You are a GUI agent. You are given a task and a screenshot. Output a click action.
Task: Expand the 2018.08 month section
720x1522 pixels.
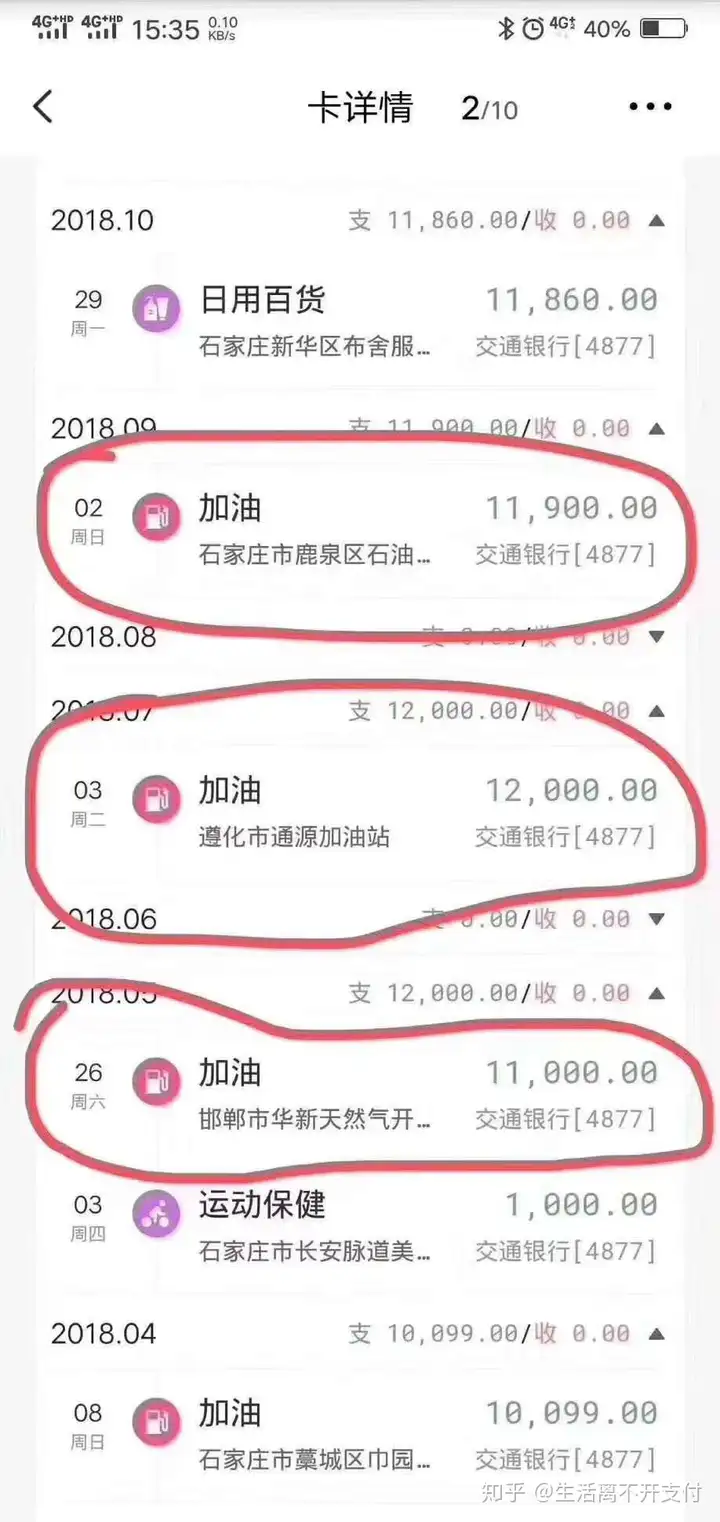click(x=656, y=637)
